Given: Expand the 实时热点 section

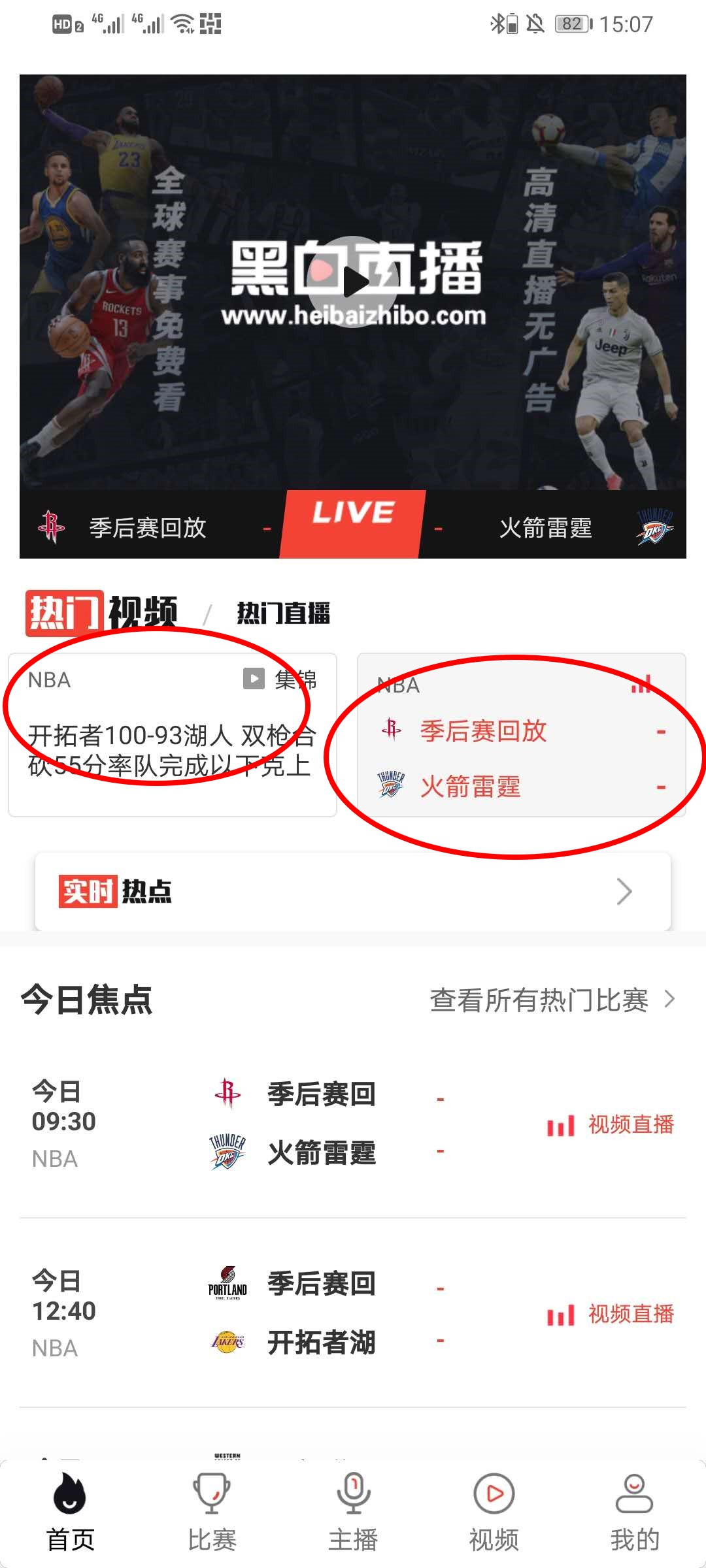Looking at the screenshot, I should tap(353, 892).
